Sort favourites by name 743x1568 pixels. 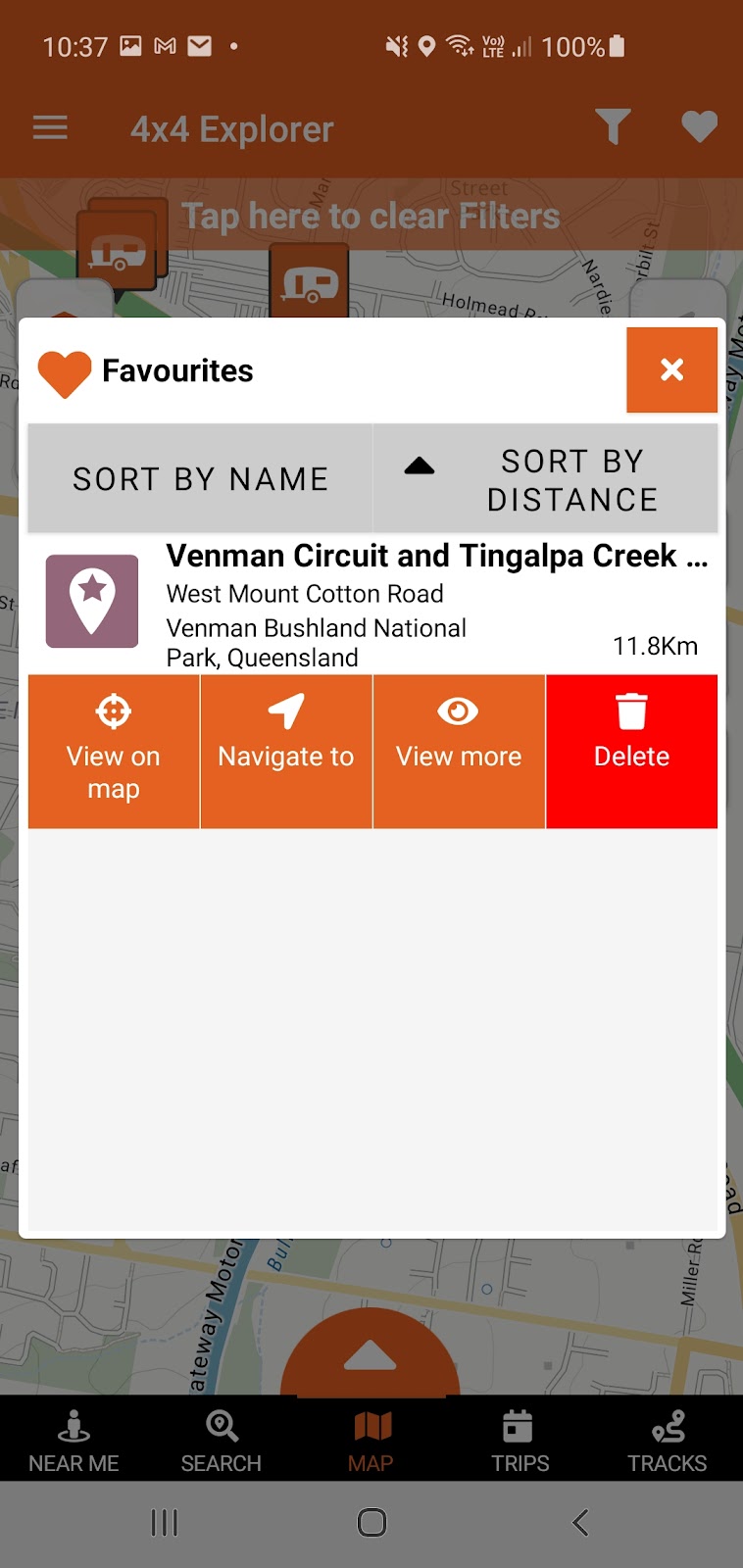(x=200, y=478)
